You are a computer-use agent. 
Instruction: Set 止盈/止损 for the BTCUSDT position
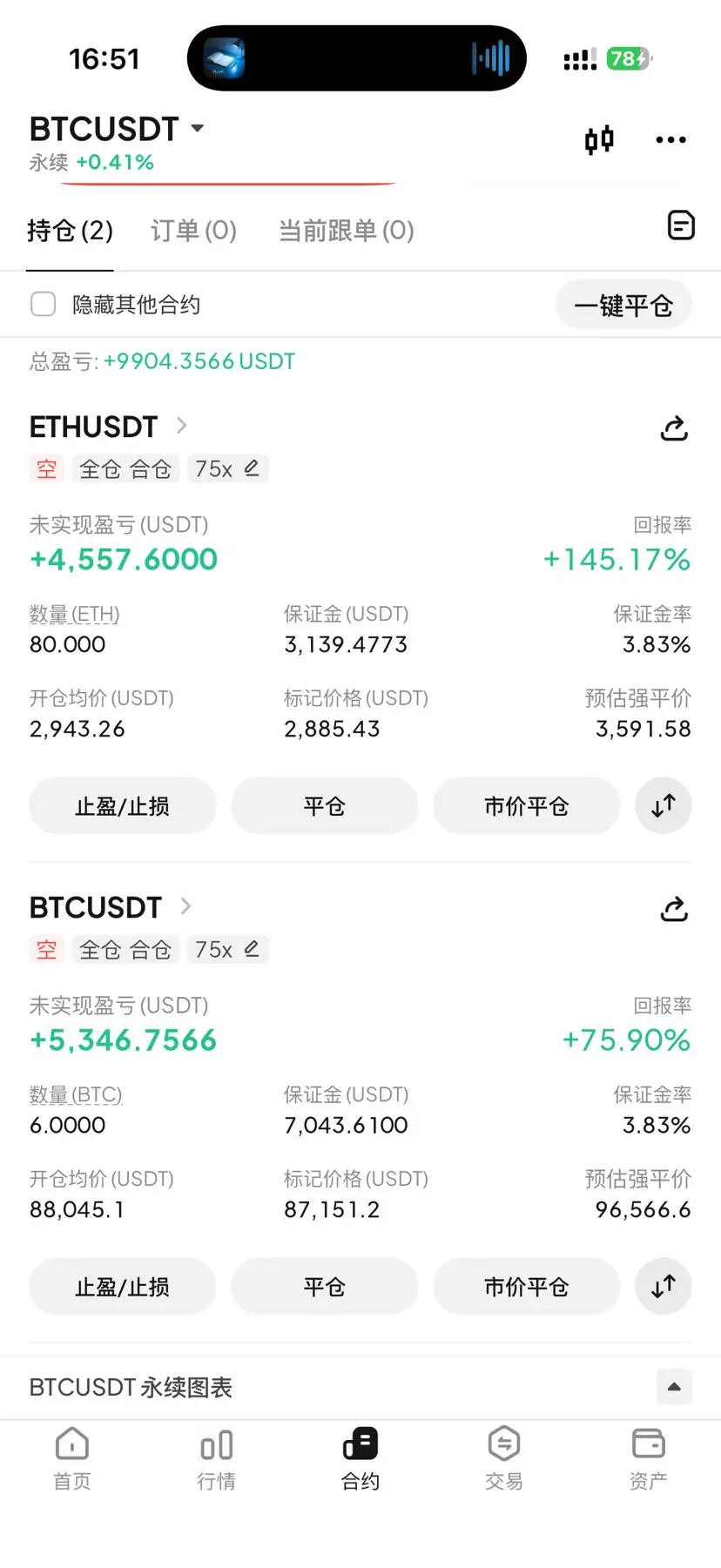point(122,1287)
